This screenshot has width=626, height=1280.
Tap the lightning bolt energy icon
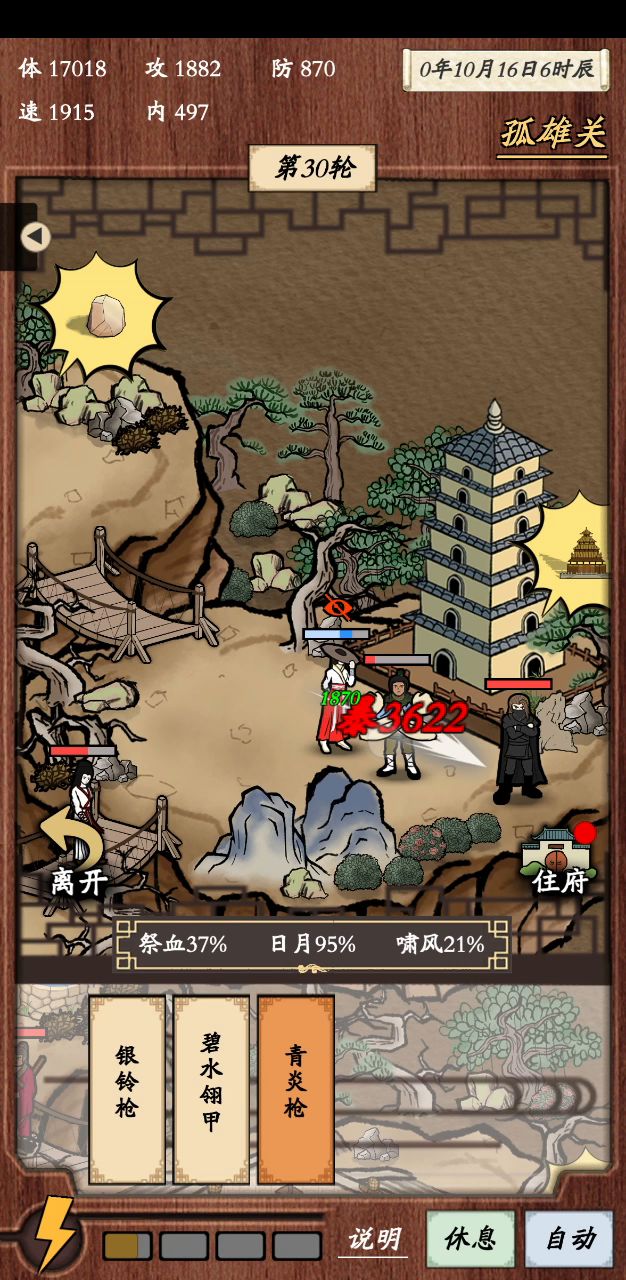pyautogui.click(x=53, y=1233)
